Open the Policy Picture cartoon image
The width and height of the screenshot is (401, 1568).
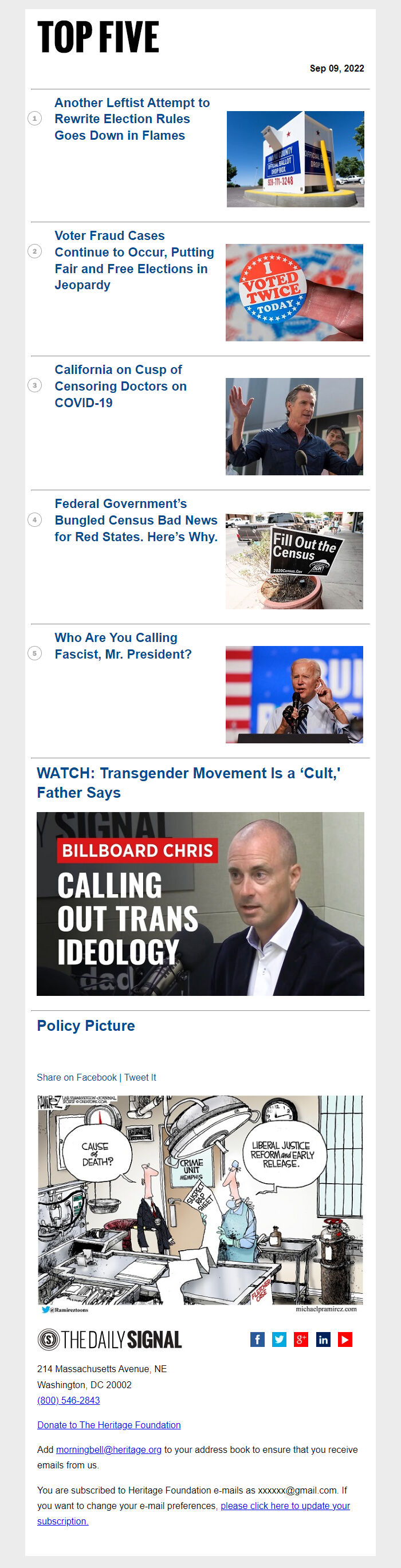200,1203
